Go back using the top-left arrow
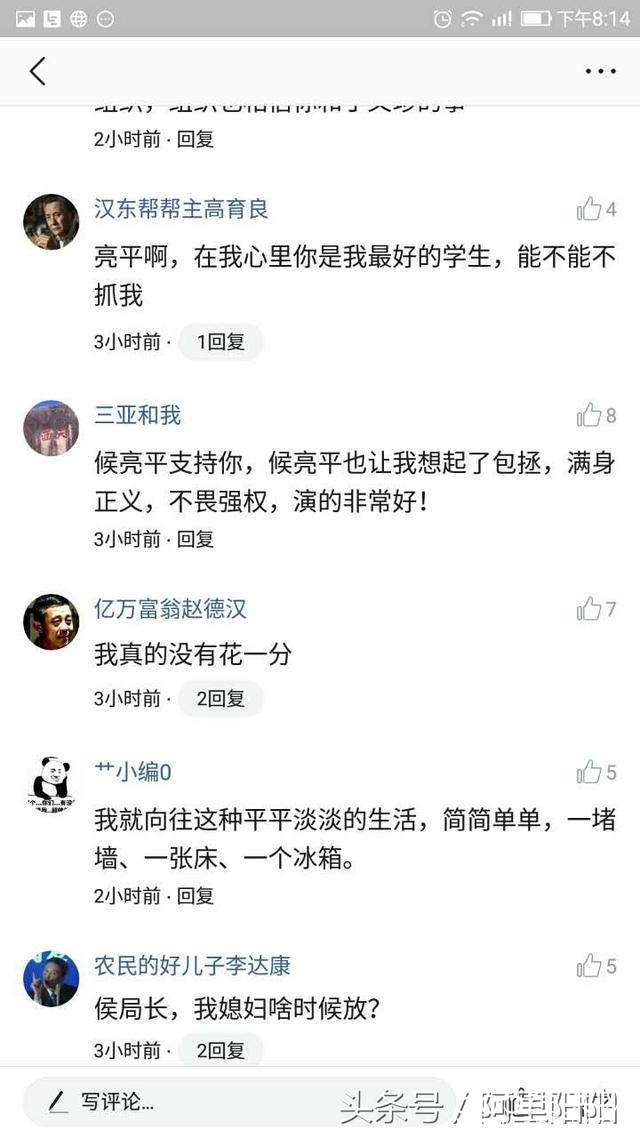This screenshot has width=640, height=1138. (38, 71)
